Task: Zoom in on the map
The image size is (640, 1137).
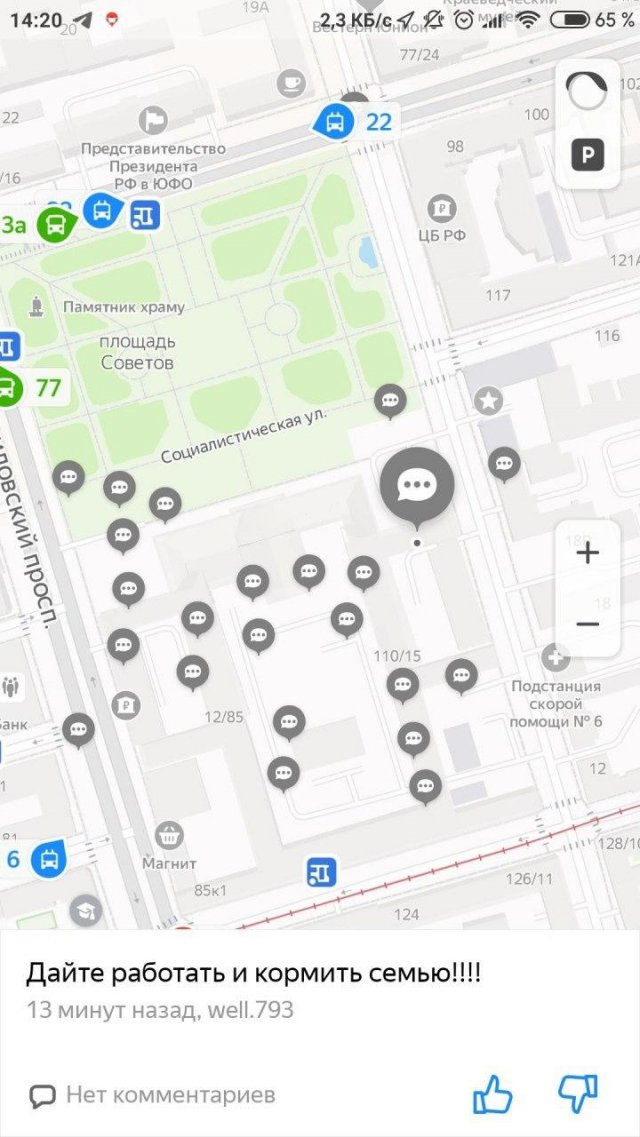Action: tap(587, 553)
